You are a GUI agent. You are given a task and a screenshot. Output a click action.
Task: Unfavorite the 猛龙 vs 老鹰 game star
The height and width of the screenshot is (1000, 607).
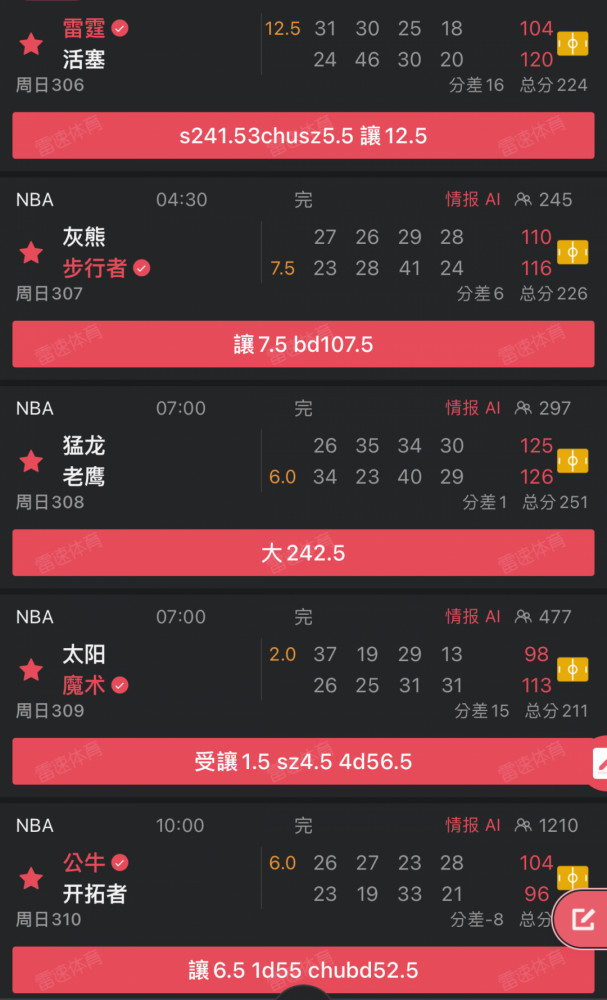coord(31,461)
